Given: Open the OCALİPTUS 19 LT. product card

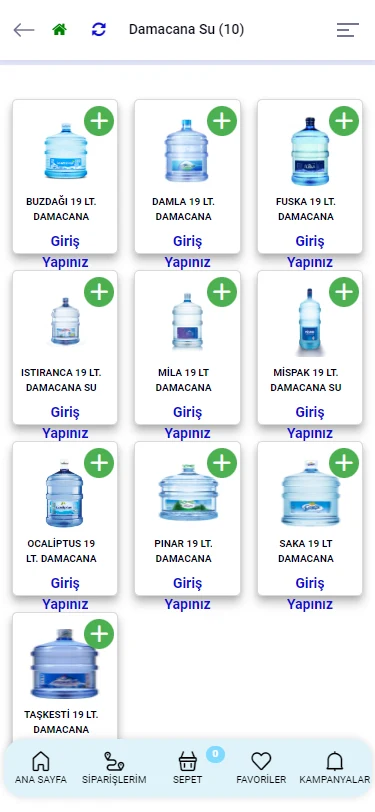Looking at the screenshot, I should click(65, 518).
